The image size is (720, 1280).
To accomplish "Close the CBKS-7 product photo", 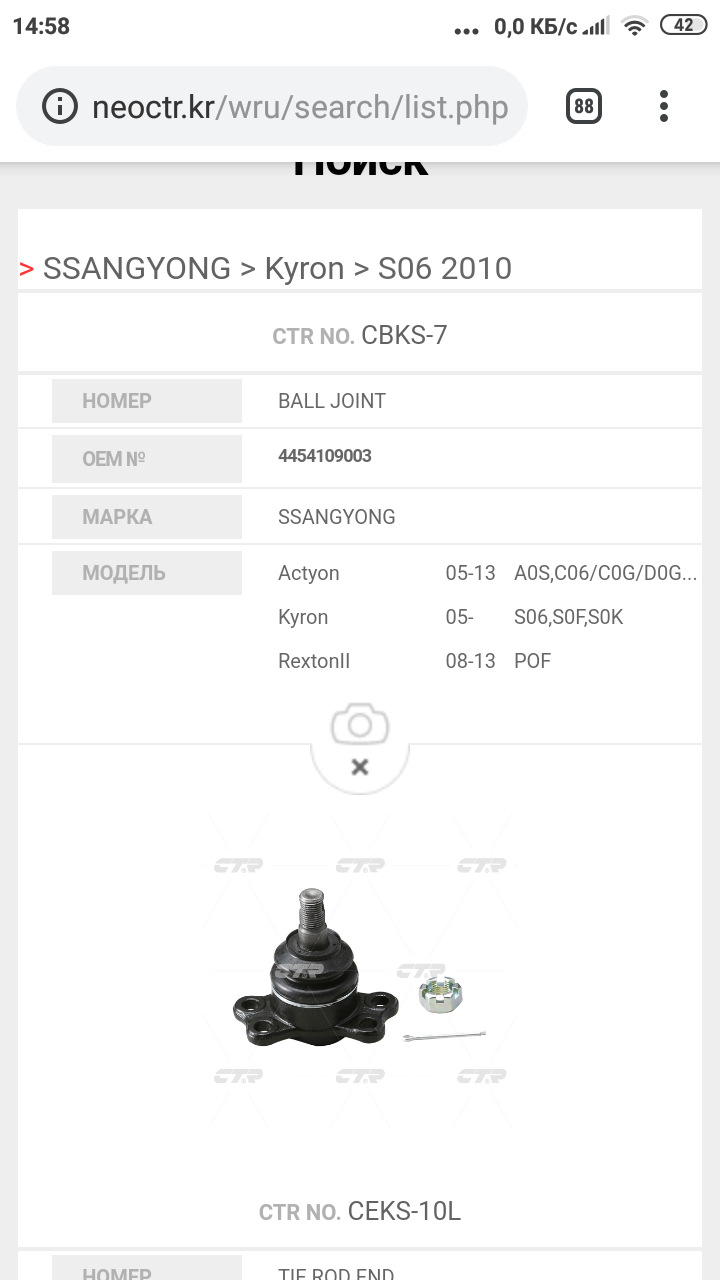I will (x=360, y=767).
